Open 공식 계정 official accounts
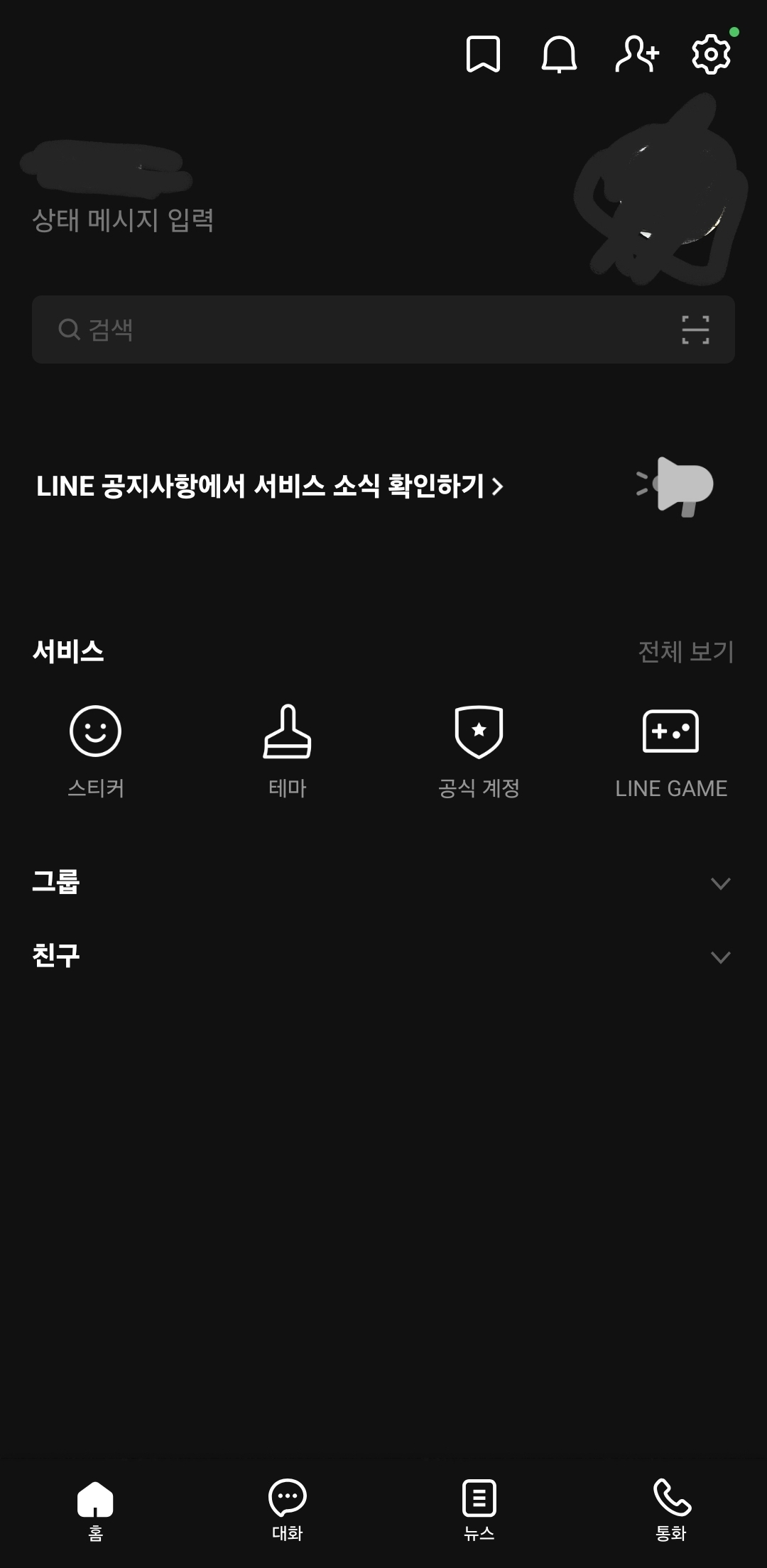This screenshot has height=1568, width=767. pyautogui.click(x=479, y=750)
